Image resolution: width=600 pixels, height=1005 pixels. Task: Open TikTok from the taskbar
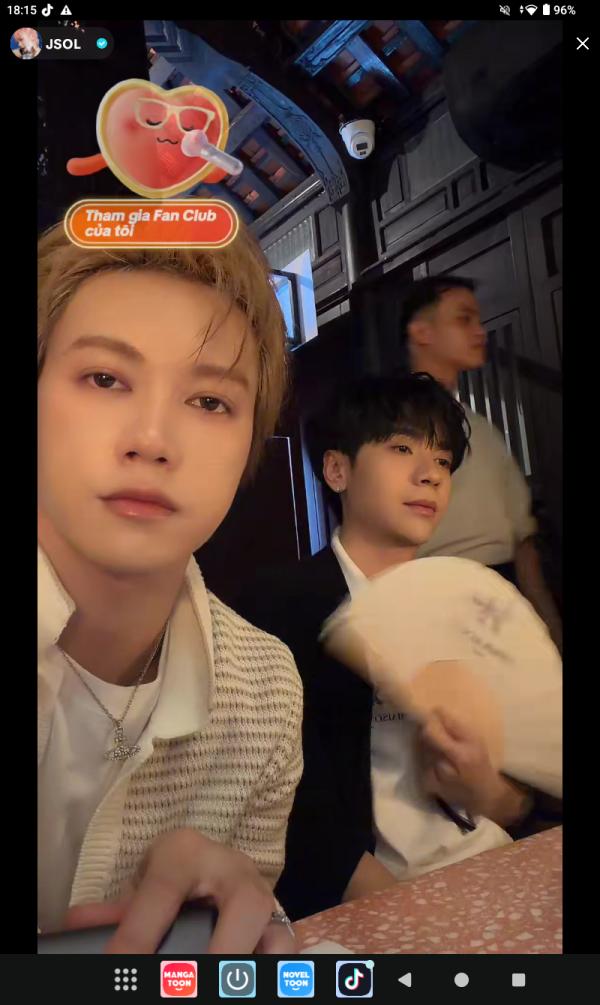pyautogui.click(x=354, y=979)
